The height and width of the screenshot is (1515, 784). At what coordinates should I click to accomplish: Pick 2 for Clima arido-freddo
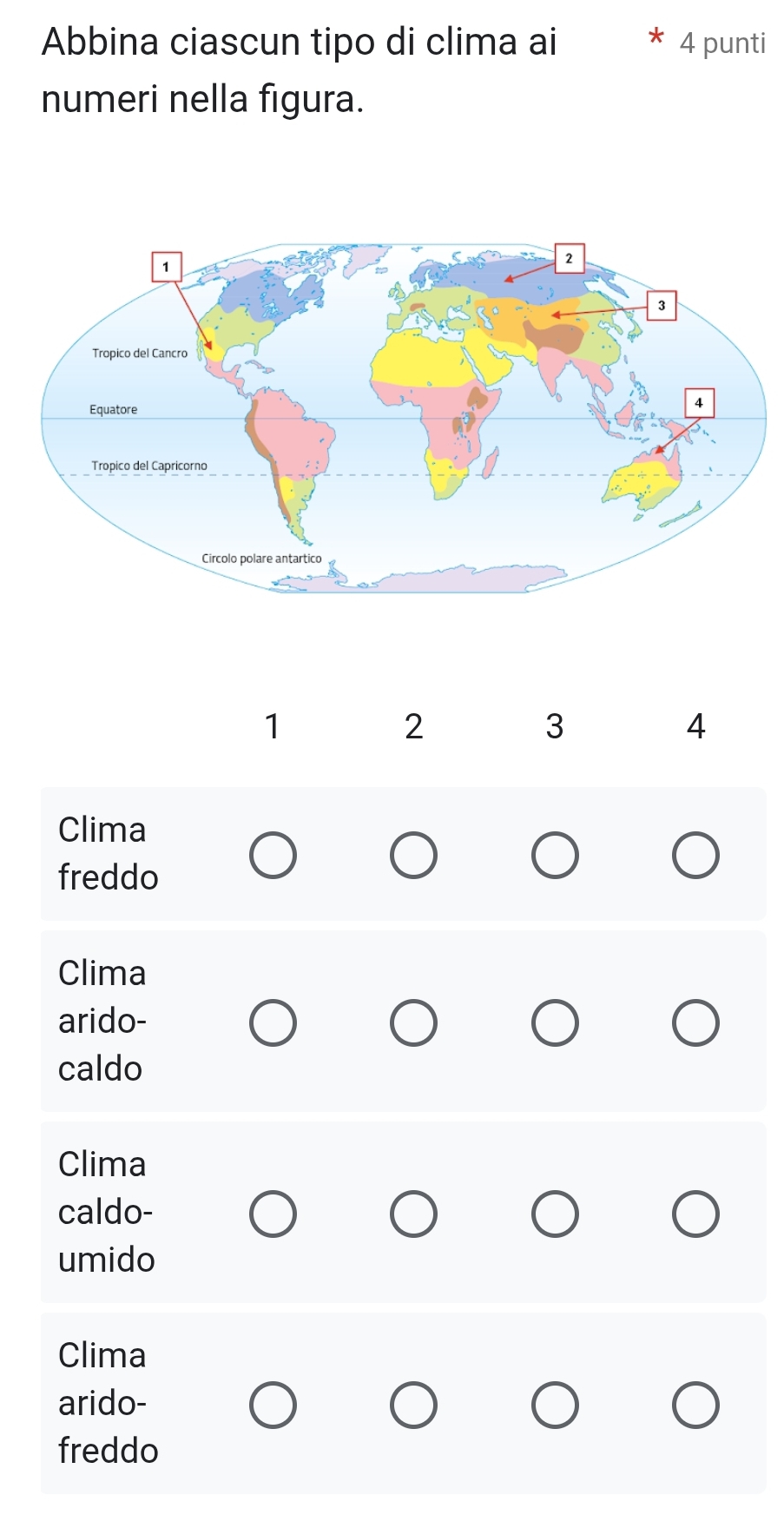coord(413,1405)
